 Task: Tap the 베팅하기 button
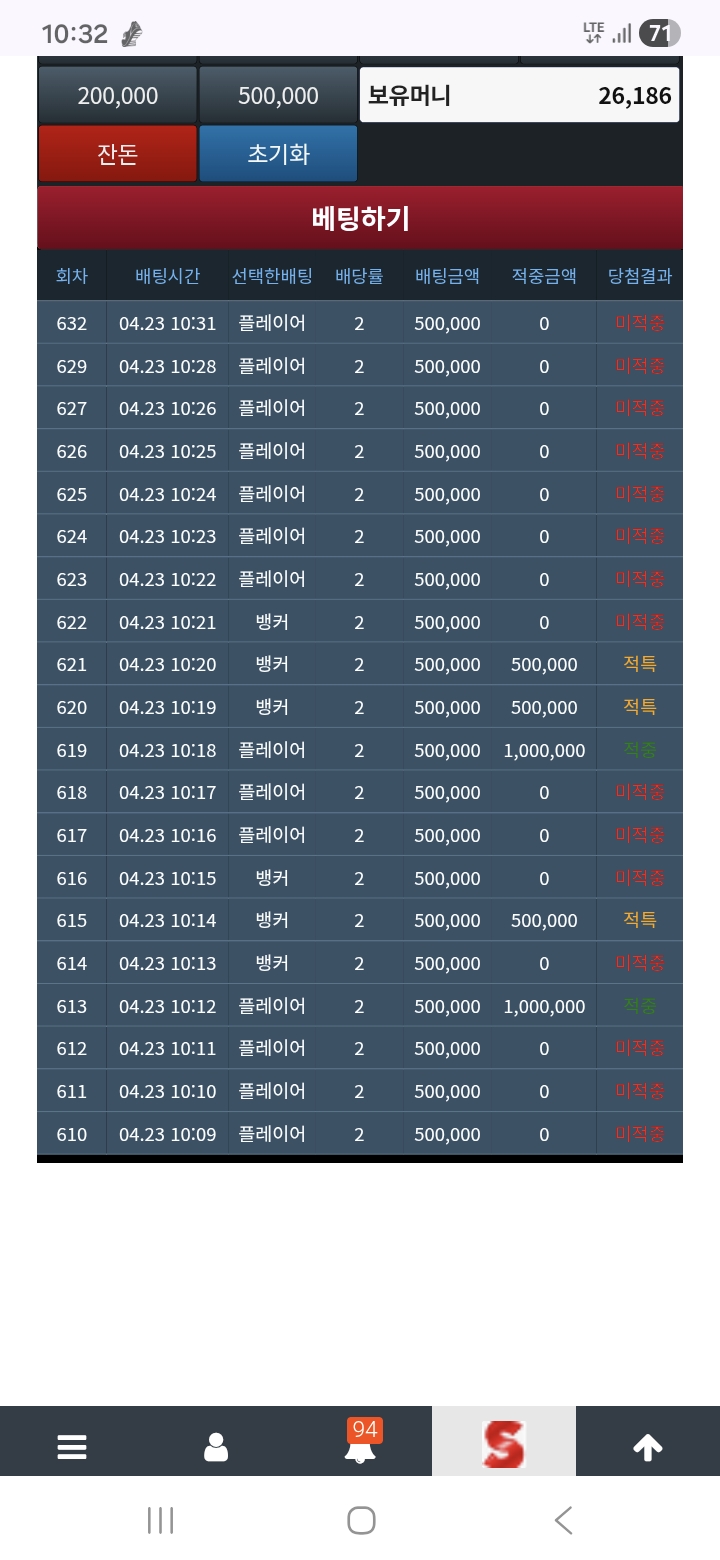[360, 218]
